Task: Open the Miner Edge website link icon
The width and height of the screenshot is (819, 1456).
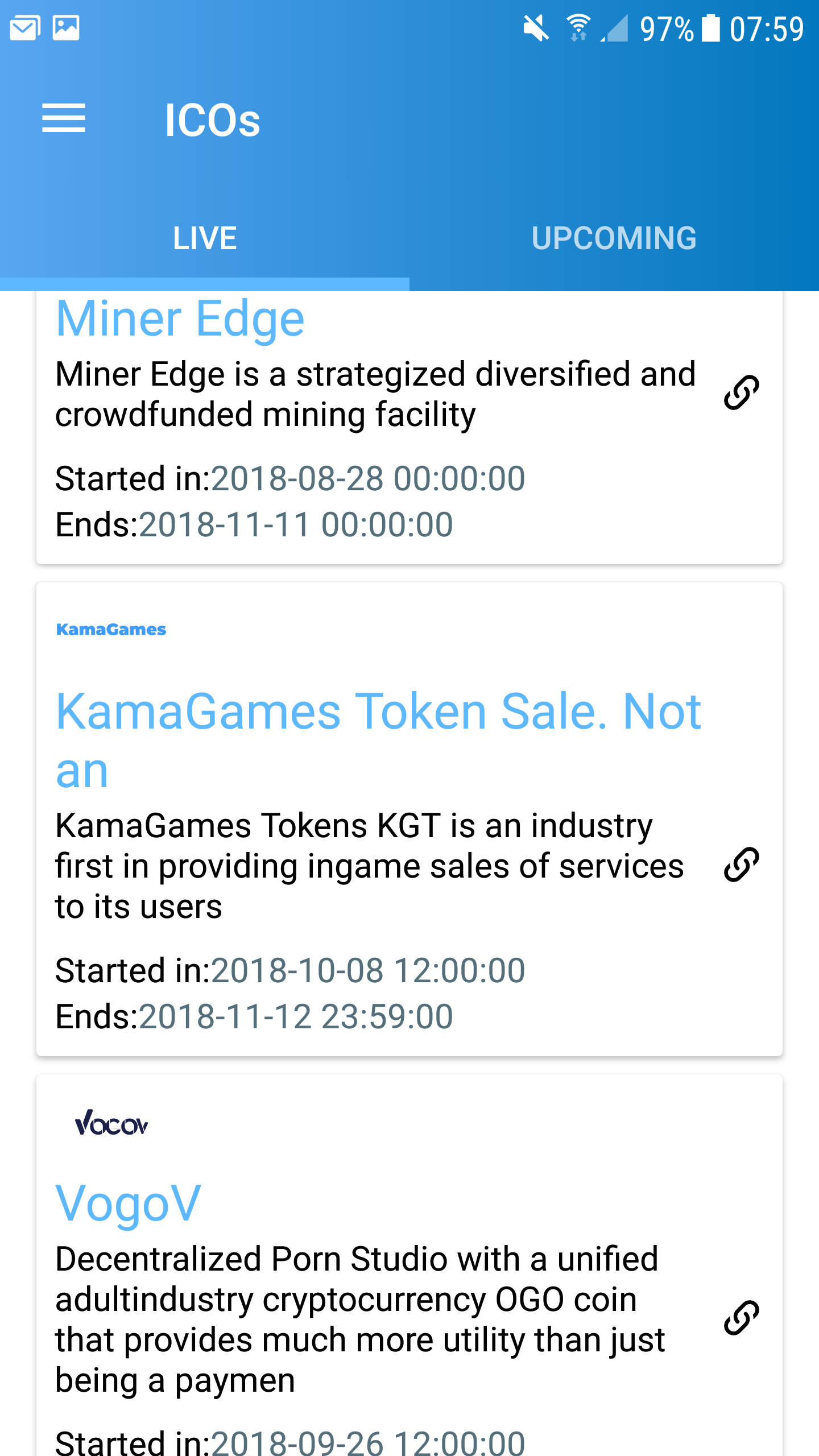Action: 741,392
